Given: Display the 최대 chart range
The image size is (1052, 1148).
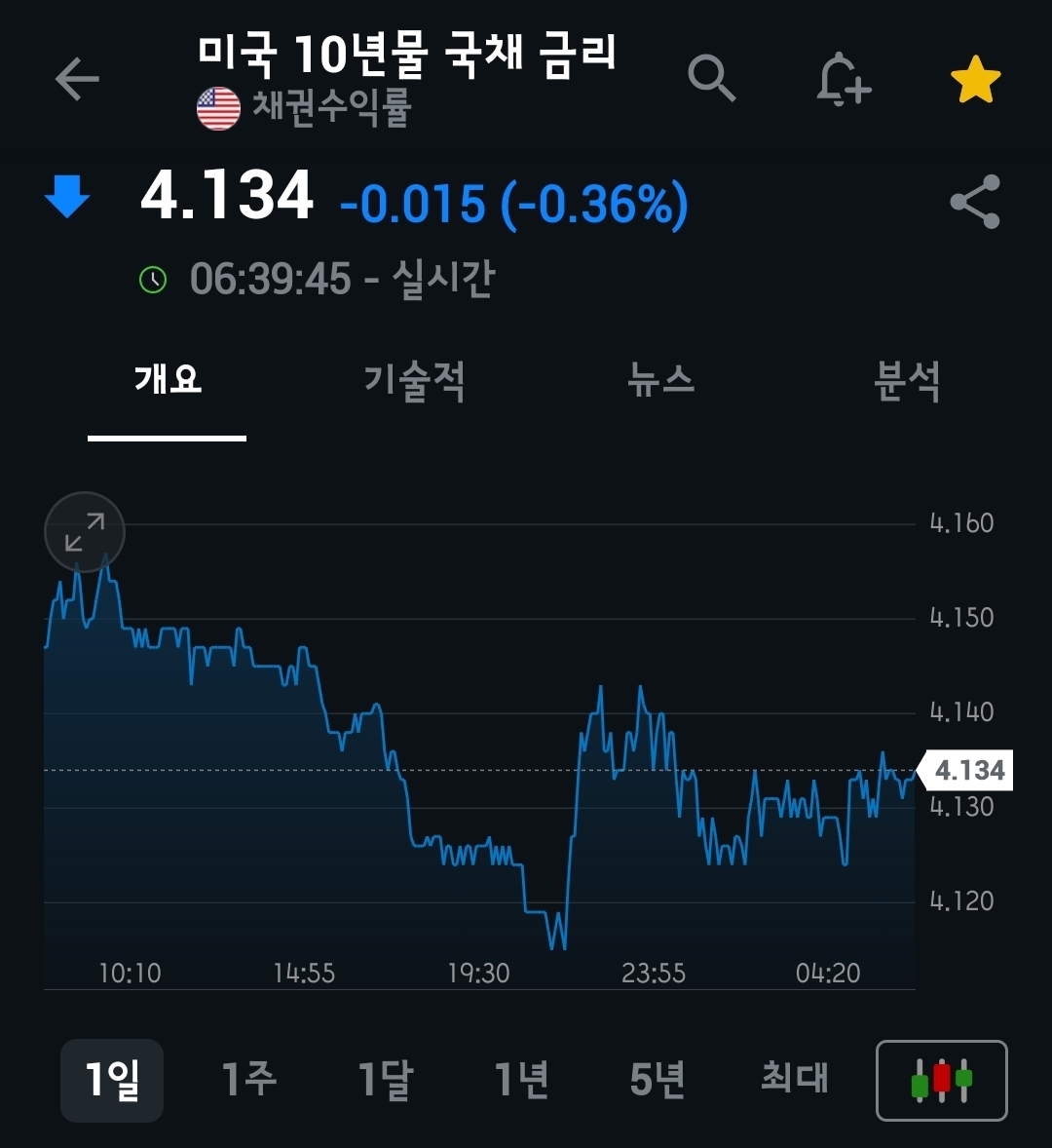Looking at the screenshot, I should (x=794, y=1080).
